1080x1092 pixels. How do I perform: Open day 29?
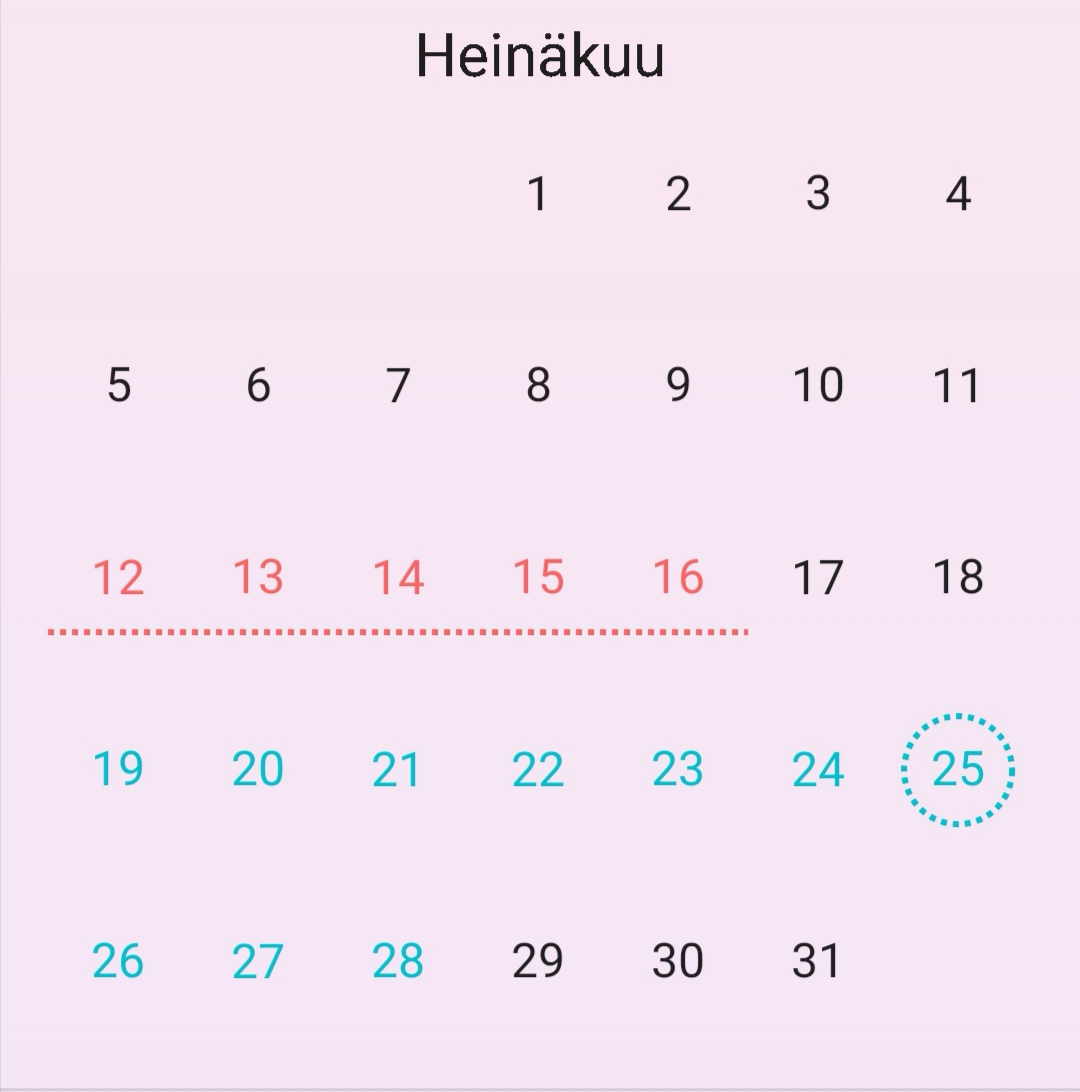click(538, 961)
